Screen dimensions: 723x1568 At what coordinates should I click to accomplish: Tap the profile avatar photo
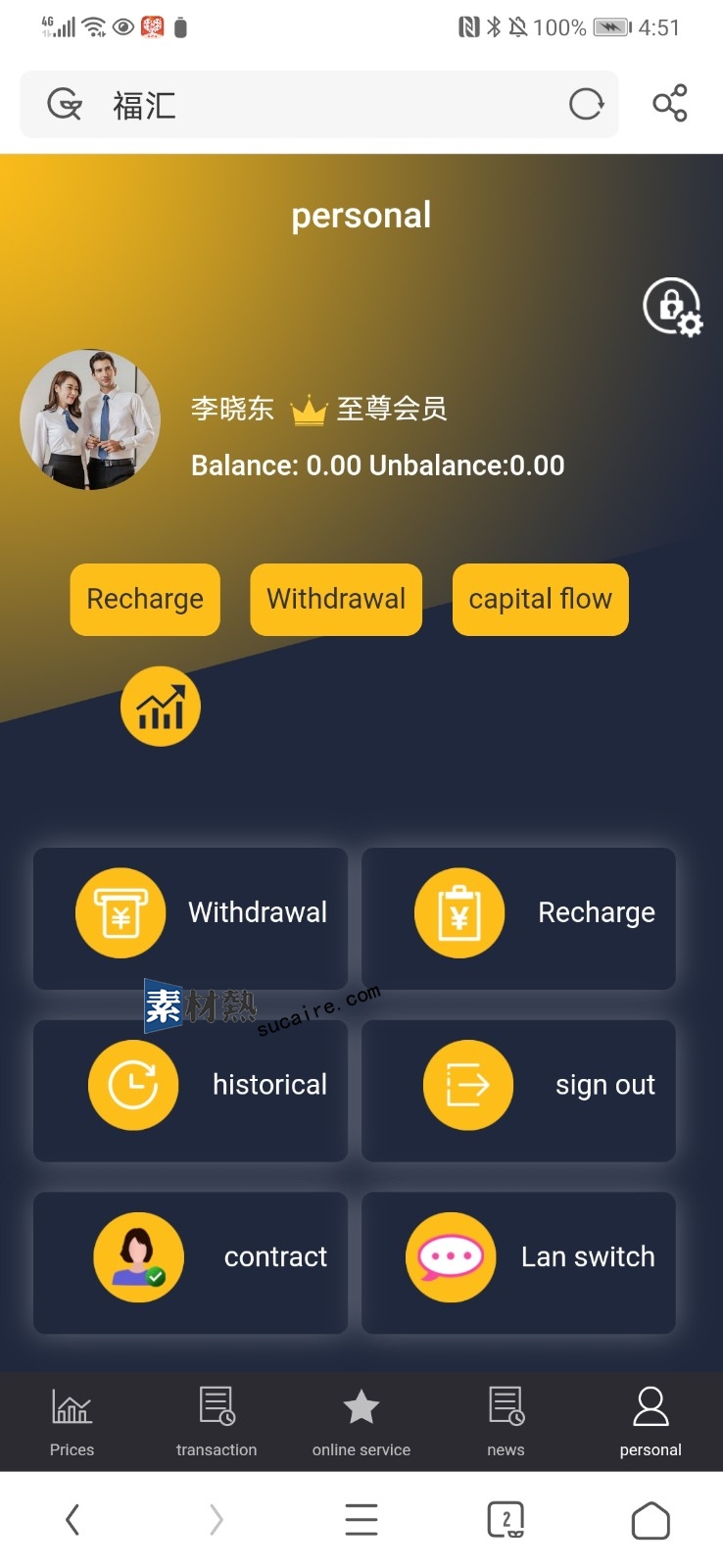[x=90, y=419]
